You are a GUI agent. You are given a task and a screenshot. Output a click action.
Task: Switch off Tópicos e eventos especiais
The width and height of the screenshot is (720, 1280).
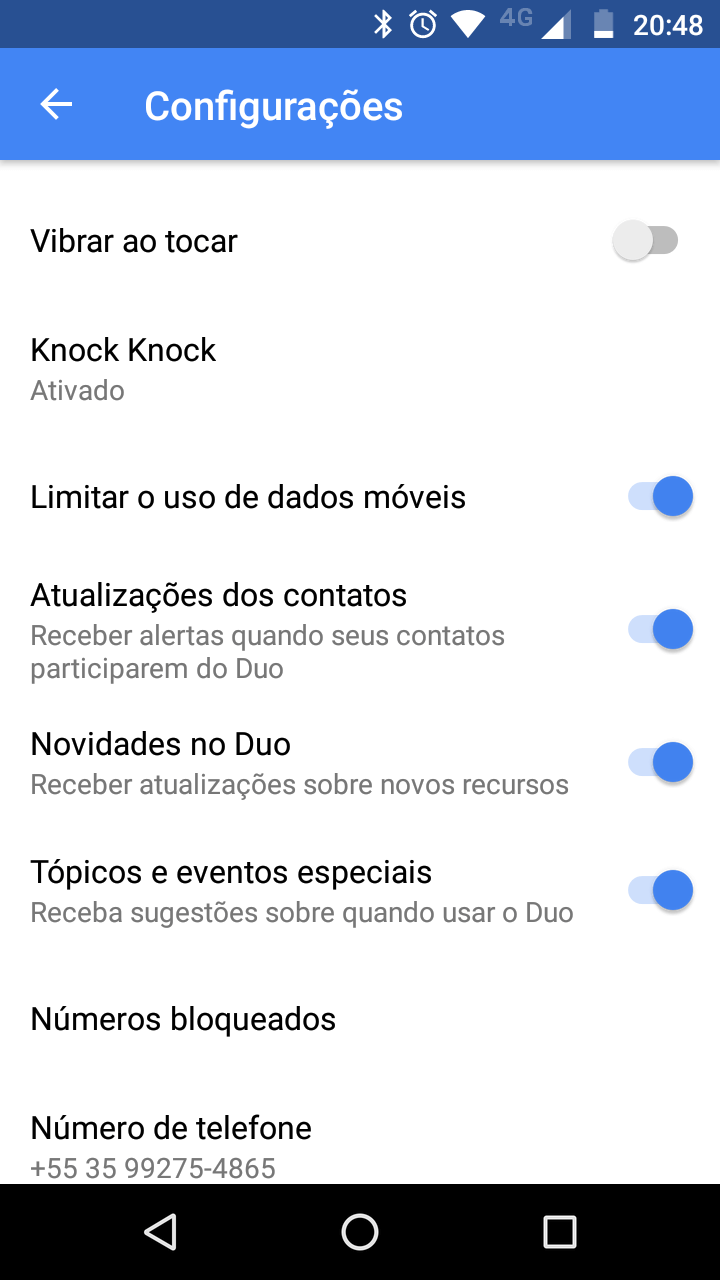click(x=660, y=890)
